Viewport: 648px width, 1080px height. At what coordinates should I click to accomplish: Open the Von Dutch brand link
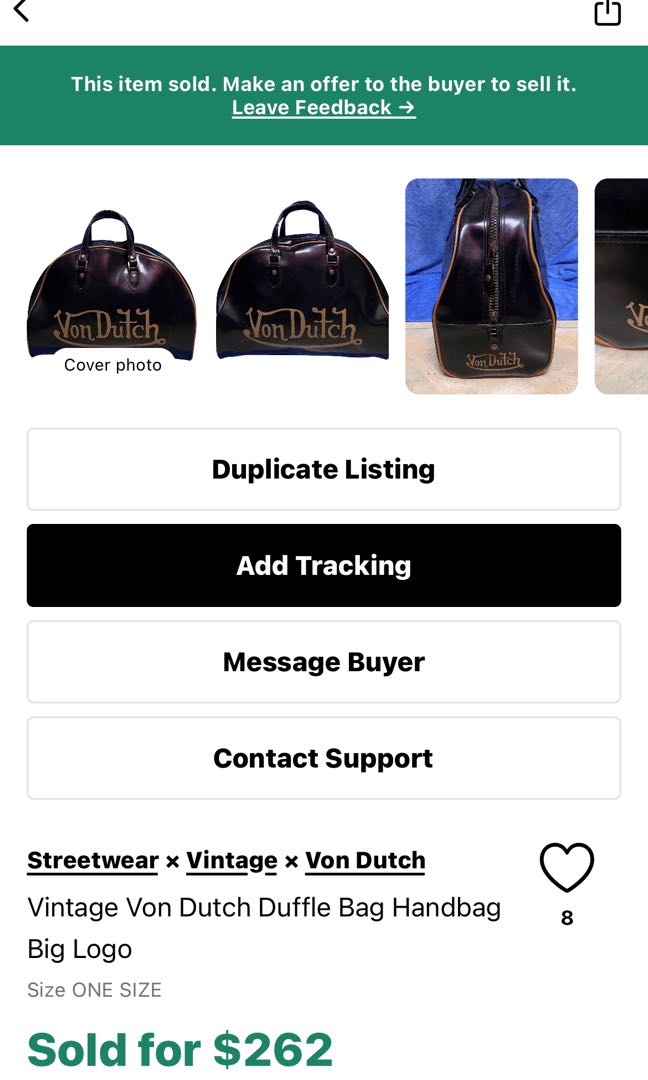(x=365, y=860)
